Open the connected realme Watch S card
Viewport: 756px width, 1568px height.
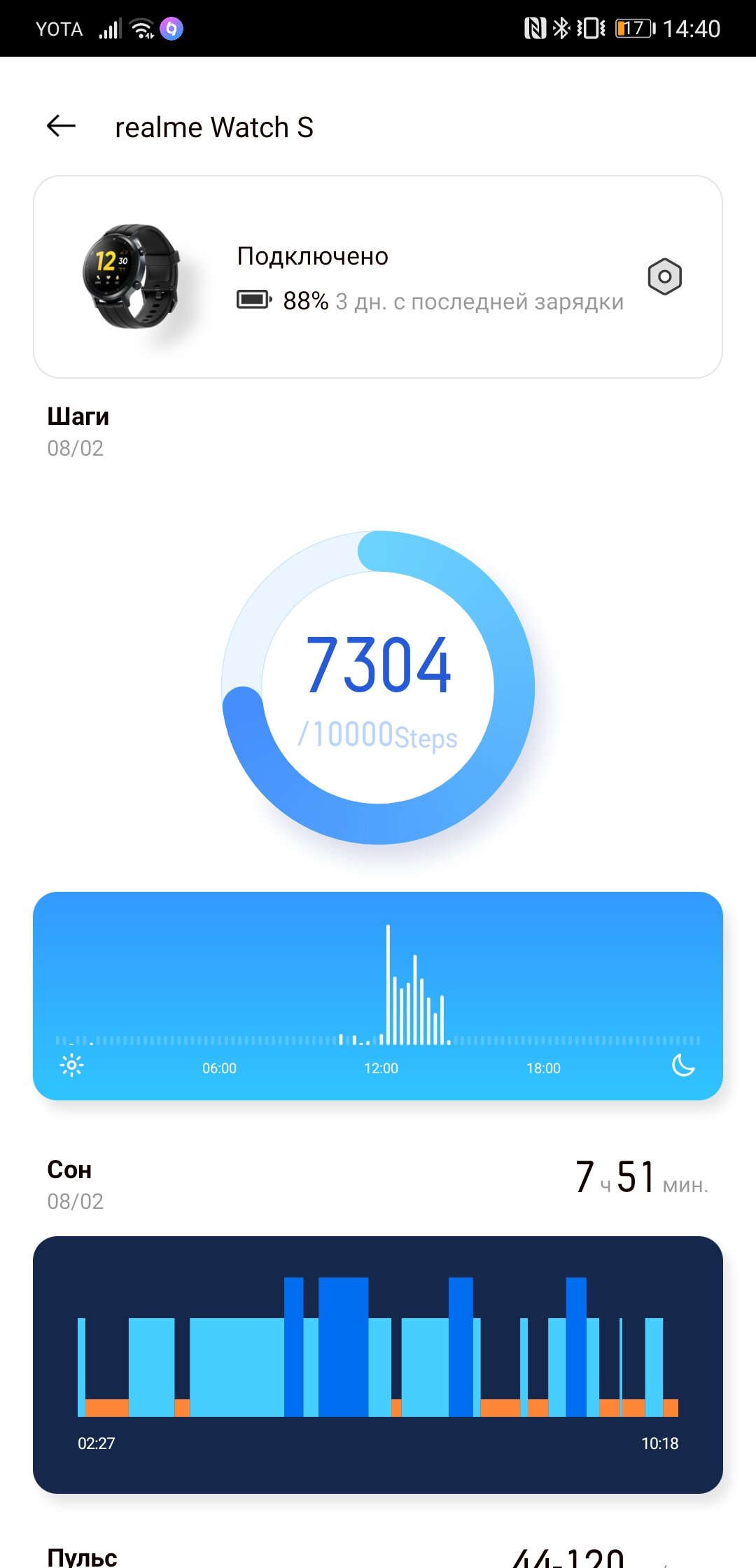(378, 276)
